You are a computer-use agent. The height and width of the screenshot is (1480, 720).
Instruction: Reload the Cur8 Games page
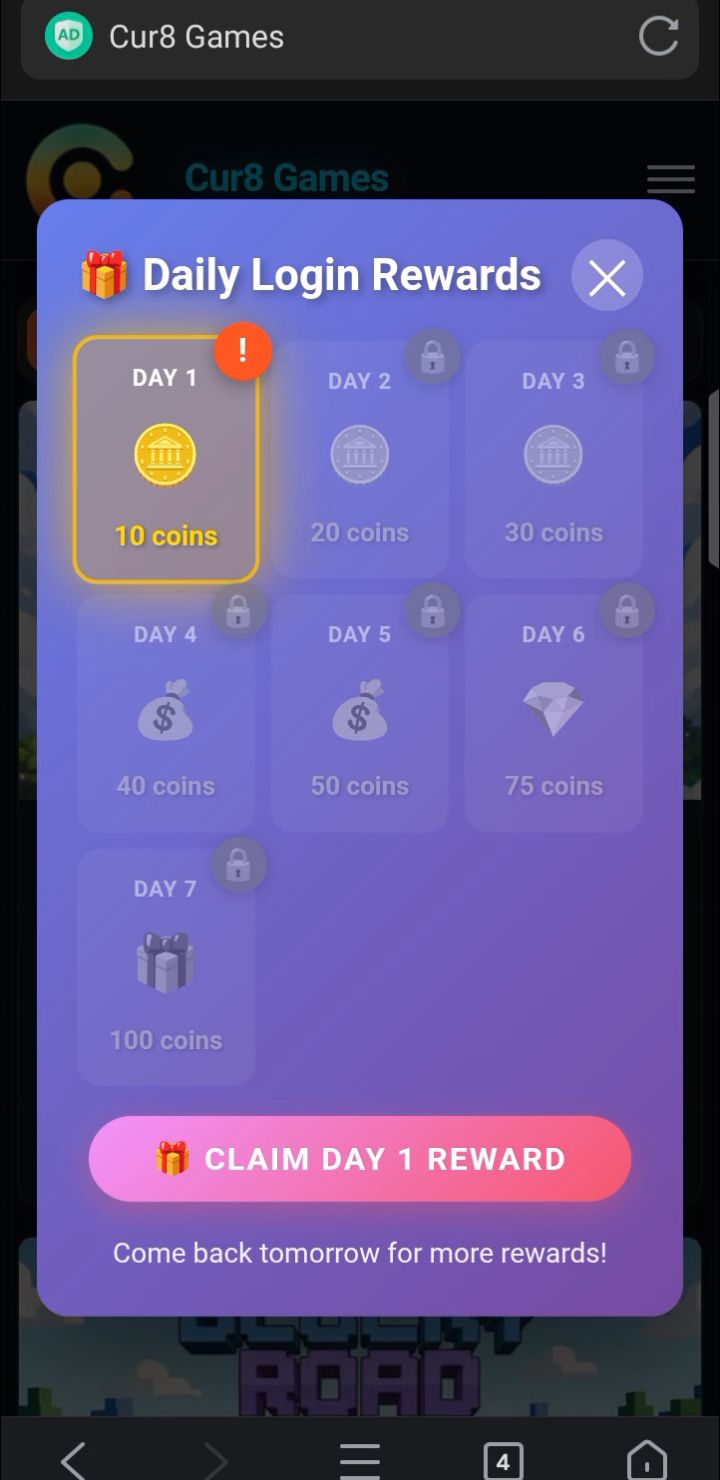point(658,37)
